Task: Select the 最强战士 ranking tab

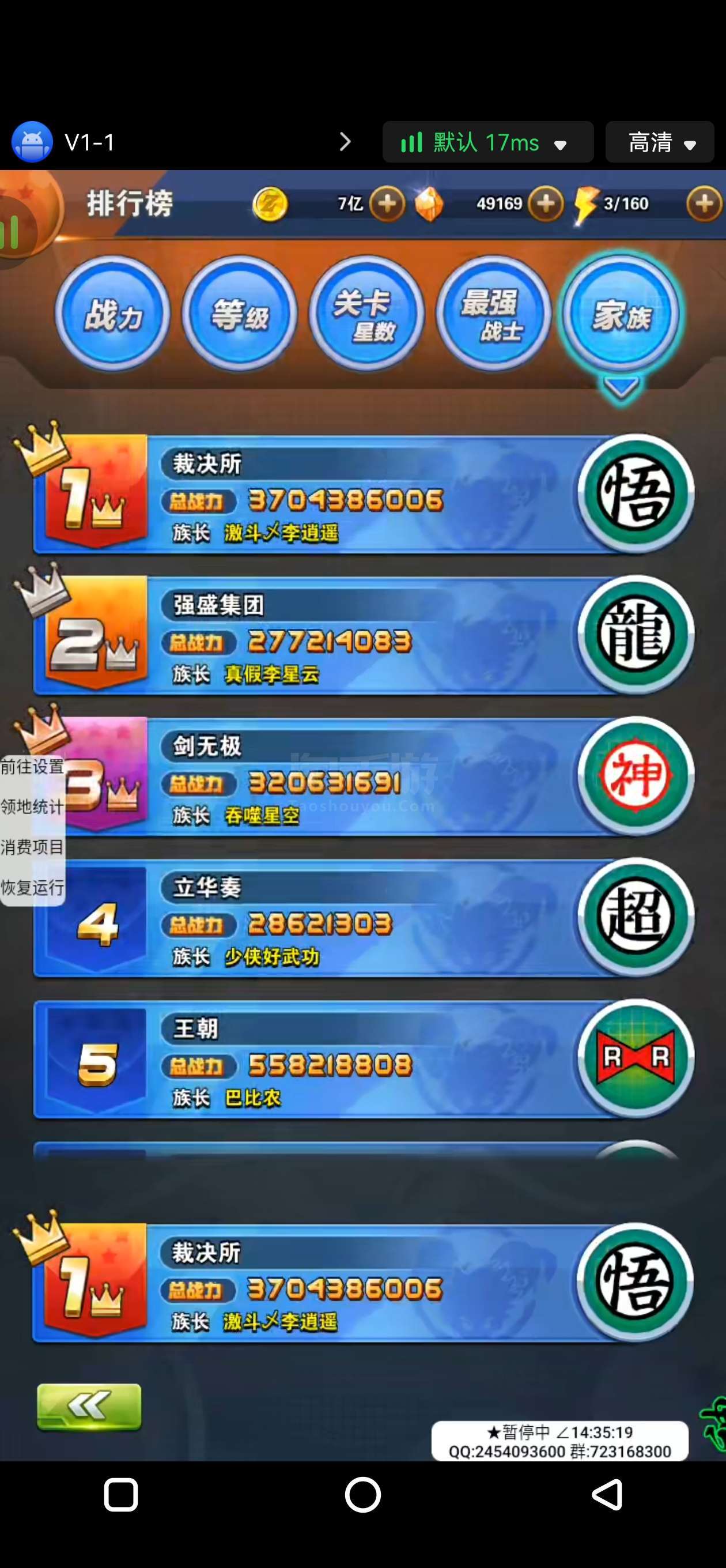Action: (494, 314)
